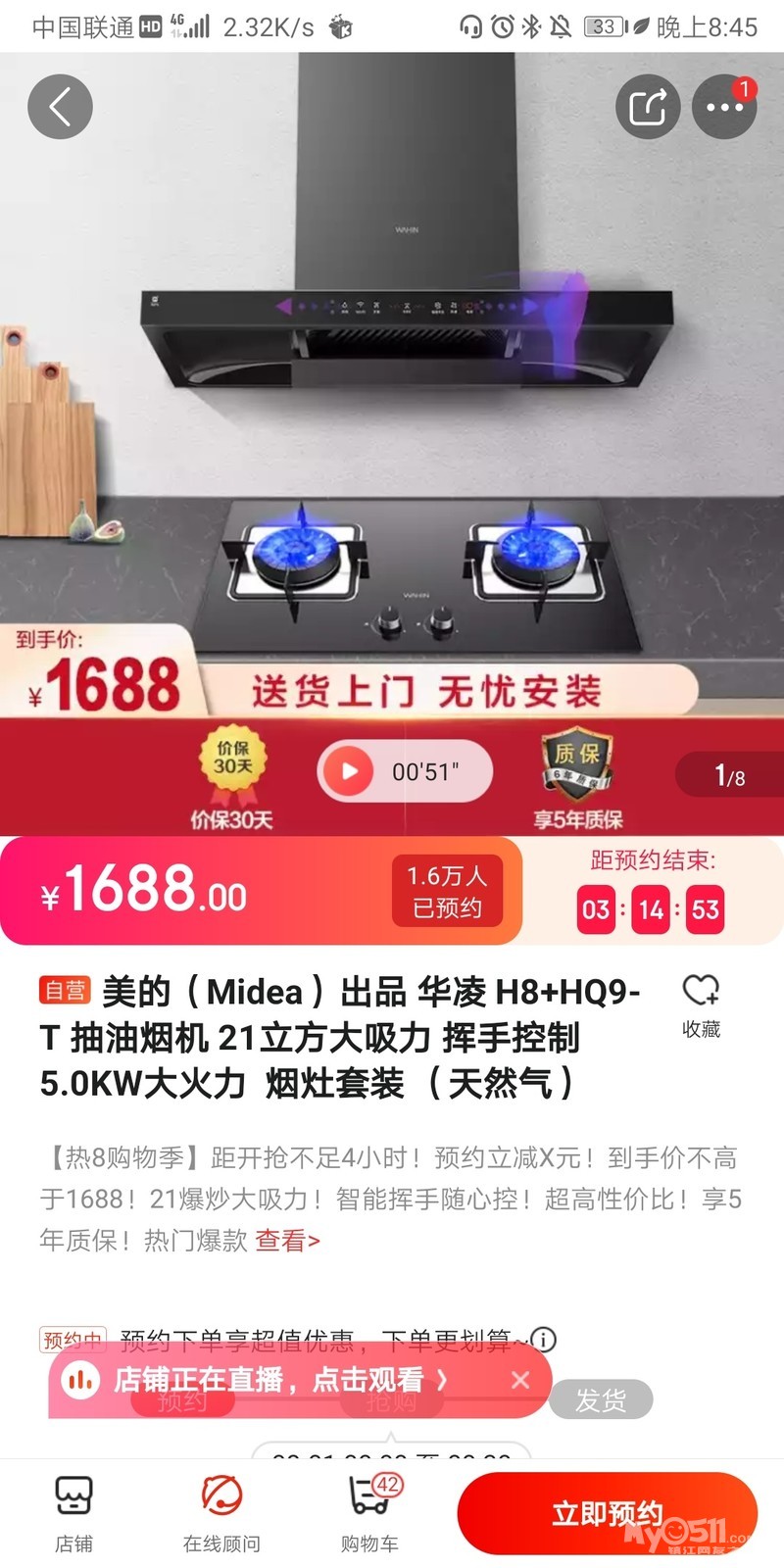Open the 店铺 store page
Image resolution: width=784 pixels, height=1568 pixels.
pos(73,1513)
